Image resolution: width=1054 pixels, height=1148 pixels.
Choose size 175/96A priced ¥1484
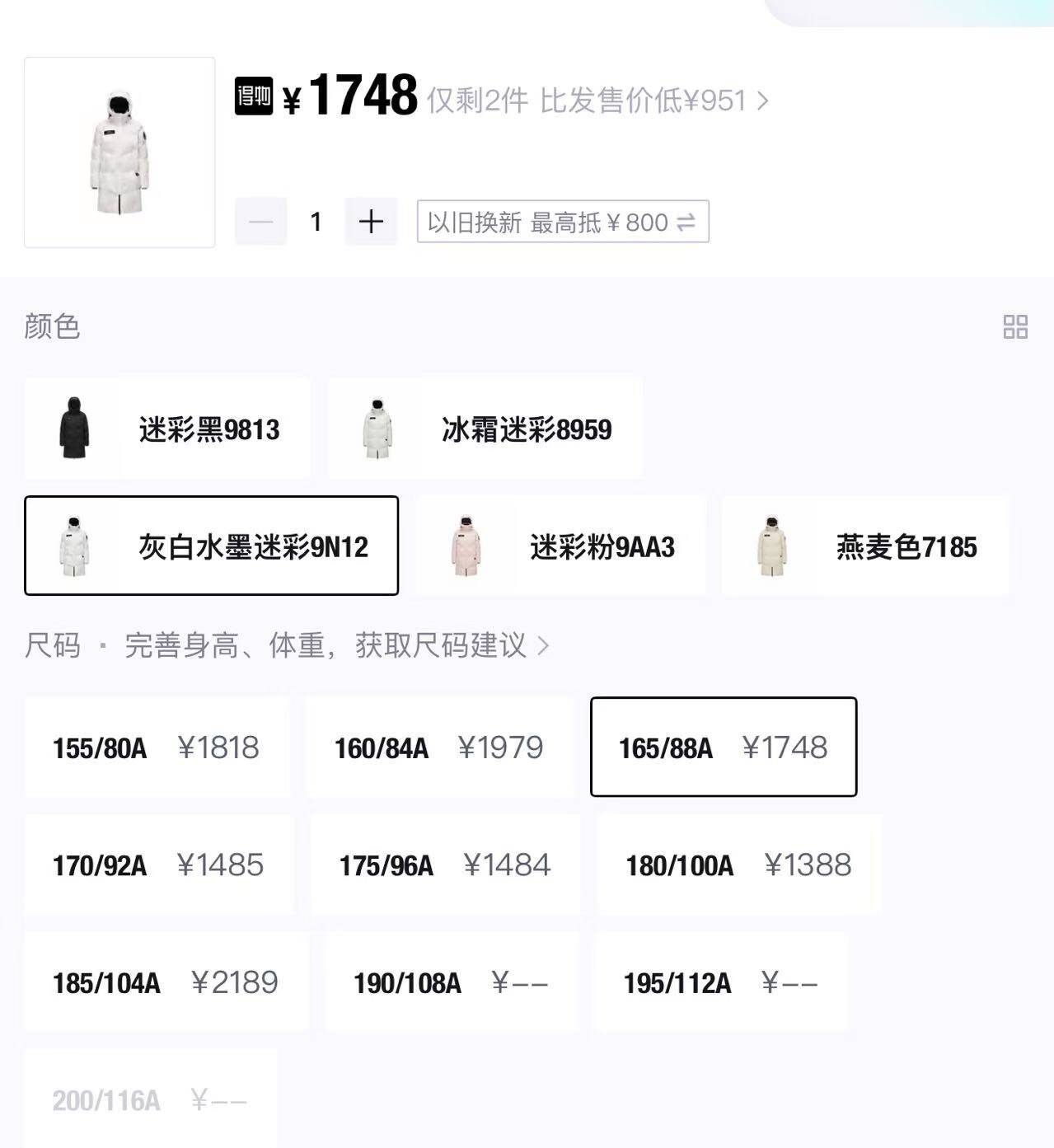click(445, 865)
